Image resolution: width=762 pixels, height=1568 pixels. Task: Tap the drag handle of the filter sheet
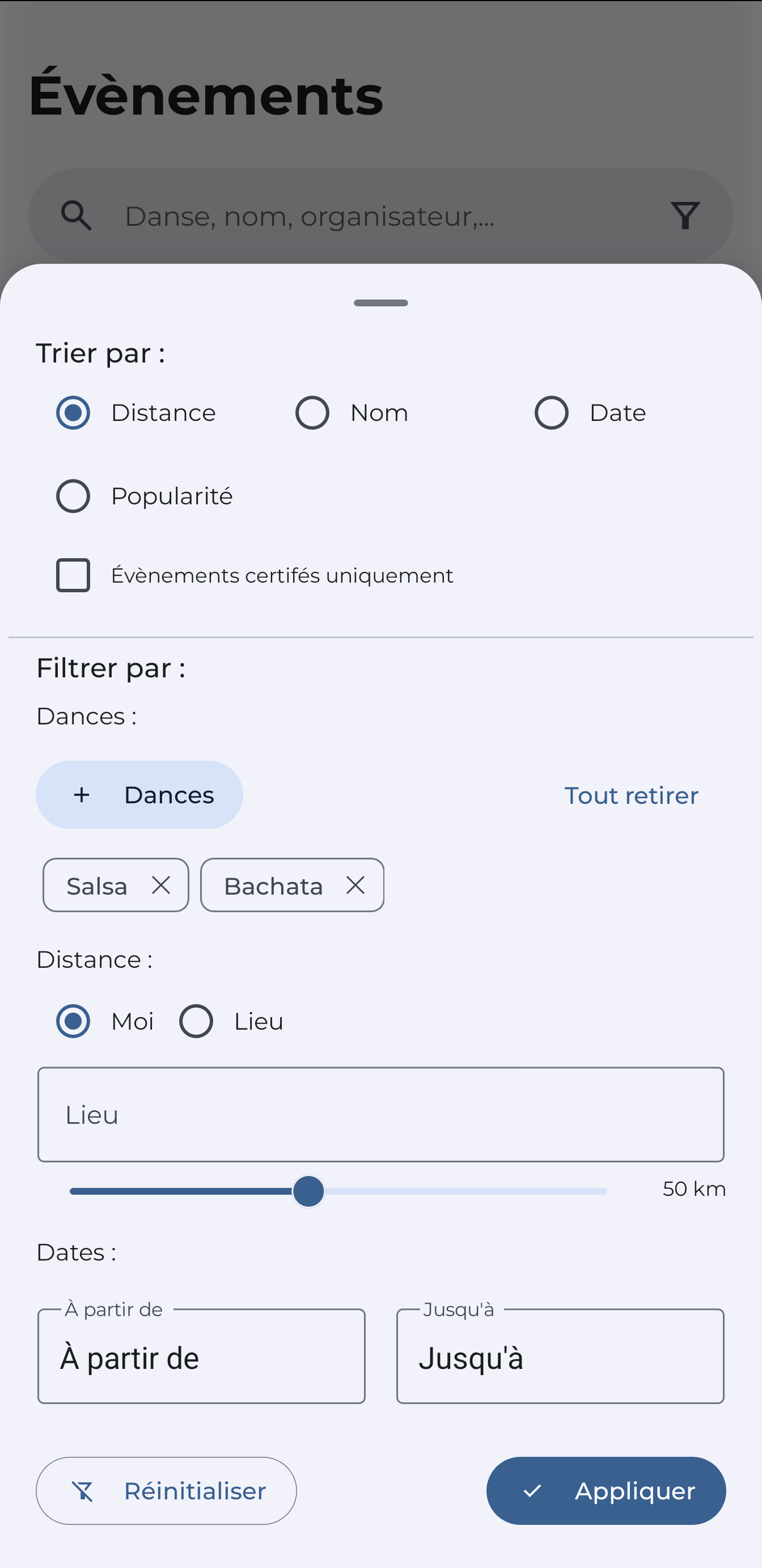pyautogui.click(x=380, y=302)
